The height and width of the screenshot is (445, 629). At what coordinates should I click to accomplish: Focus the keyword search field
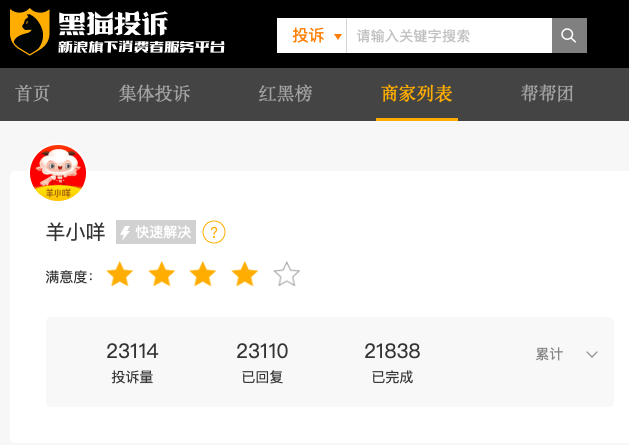[448, 36]
